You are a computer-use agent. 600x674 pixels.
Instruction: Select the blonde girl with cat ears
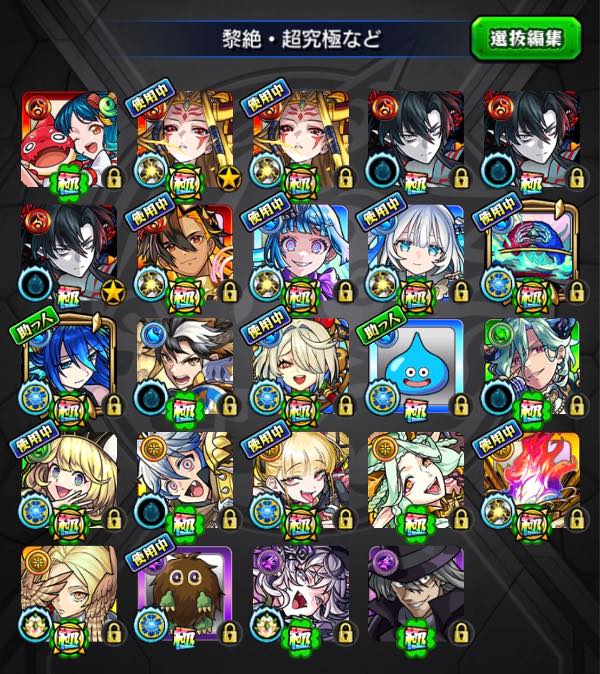click(x=69, y=480)
